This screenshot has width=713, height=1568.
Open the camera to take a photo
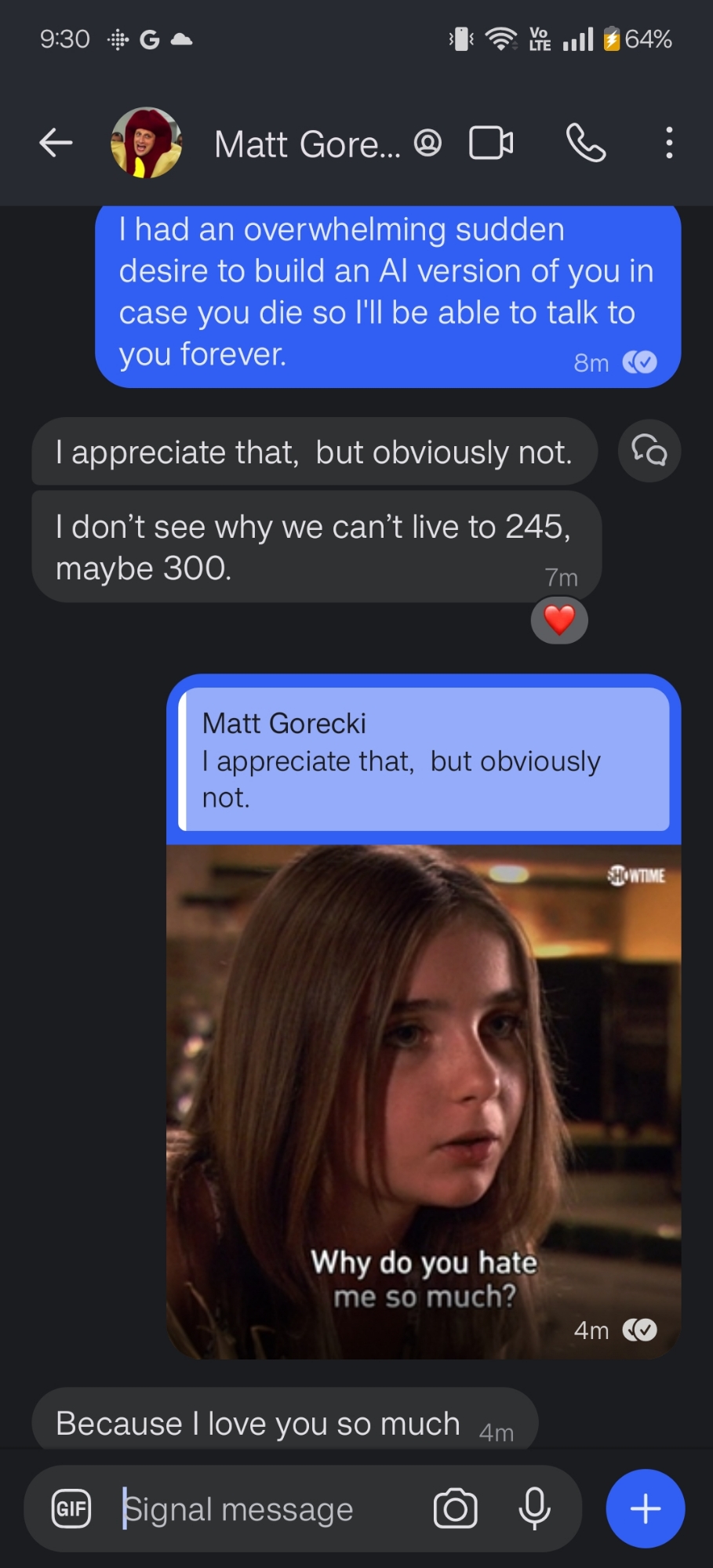tap(456, 1508)
